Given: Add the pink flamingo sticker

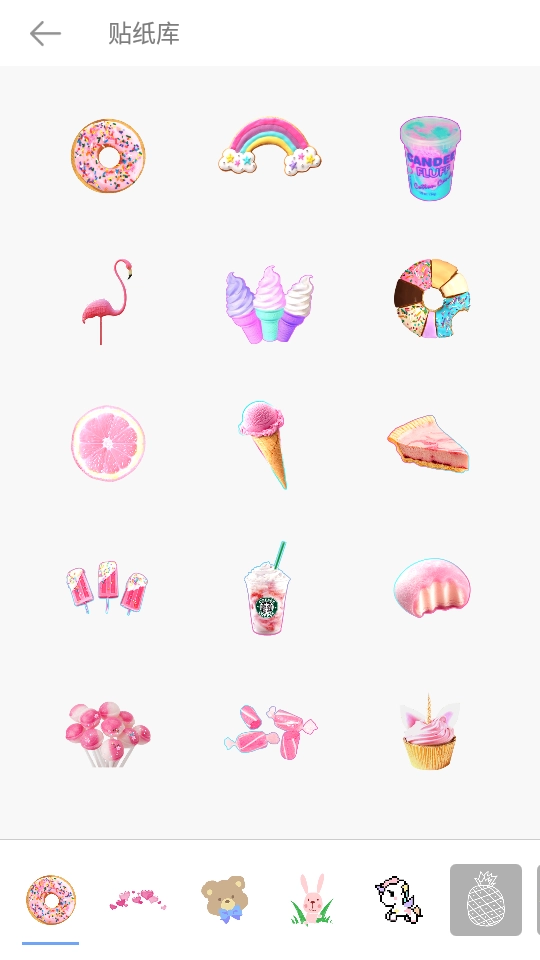Looking at the screenshot, I should coord(108,301).
